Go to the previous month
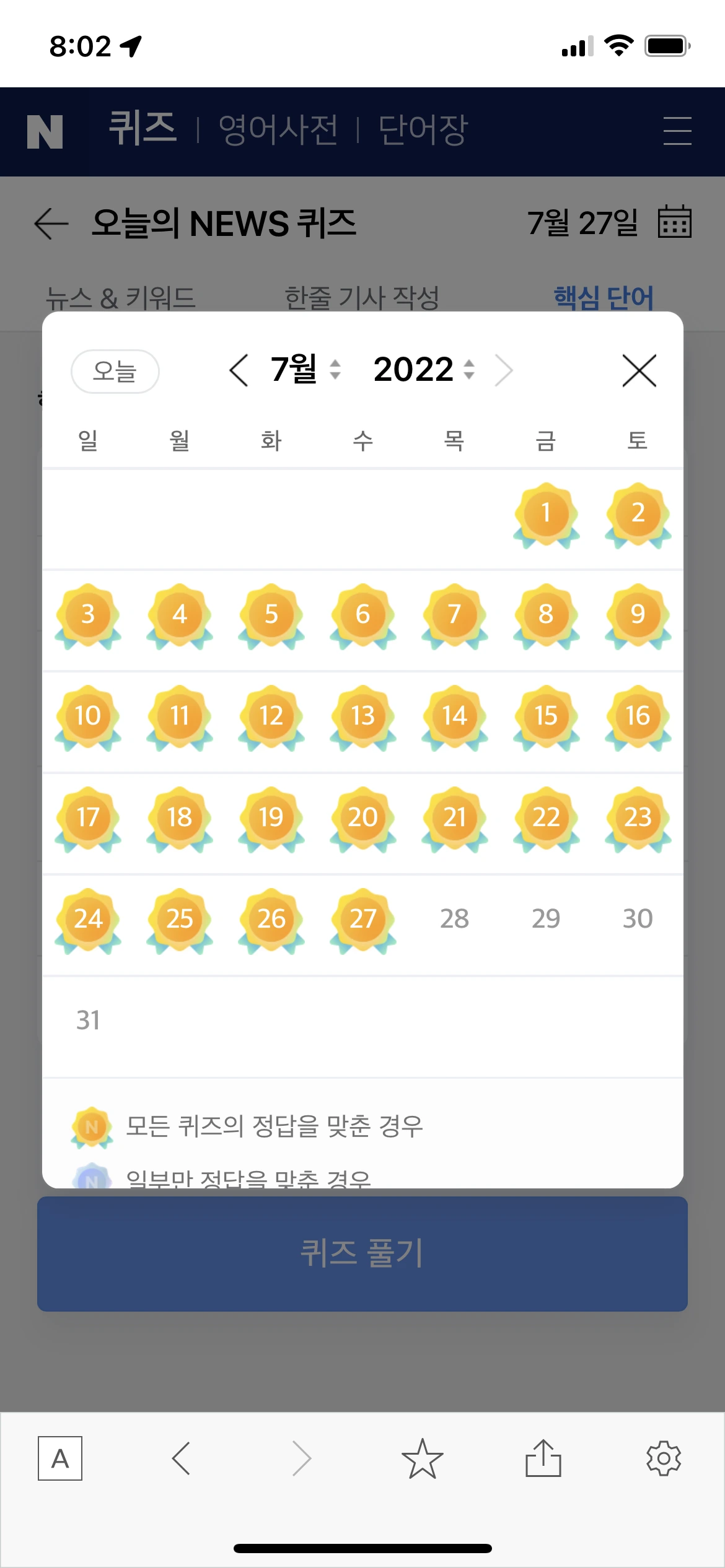The height and width of the screenshot is (1568, 725). [x=239, y=370]
